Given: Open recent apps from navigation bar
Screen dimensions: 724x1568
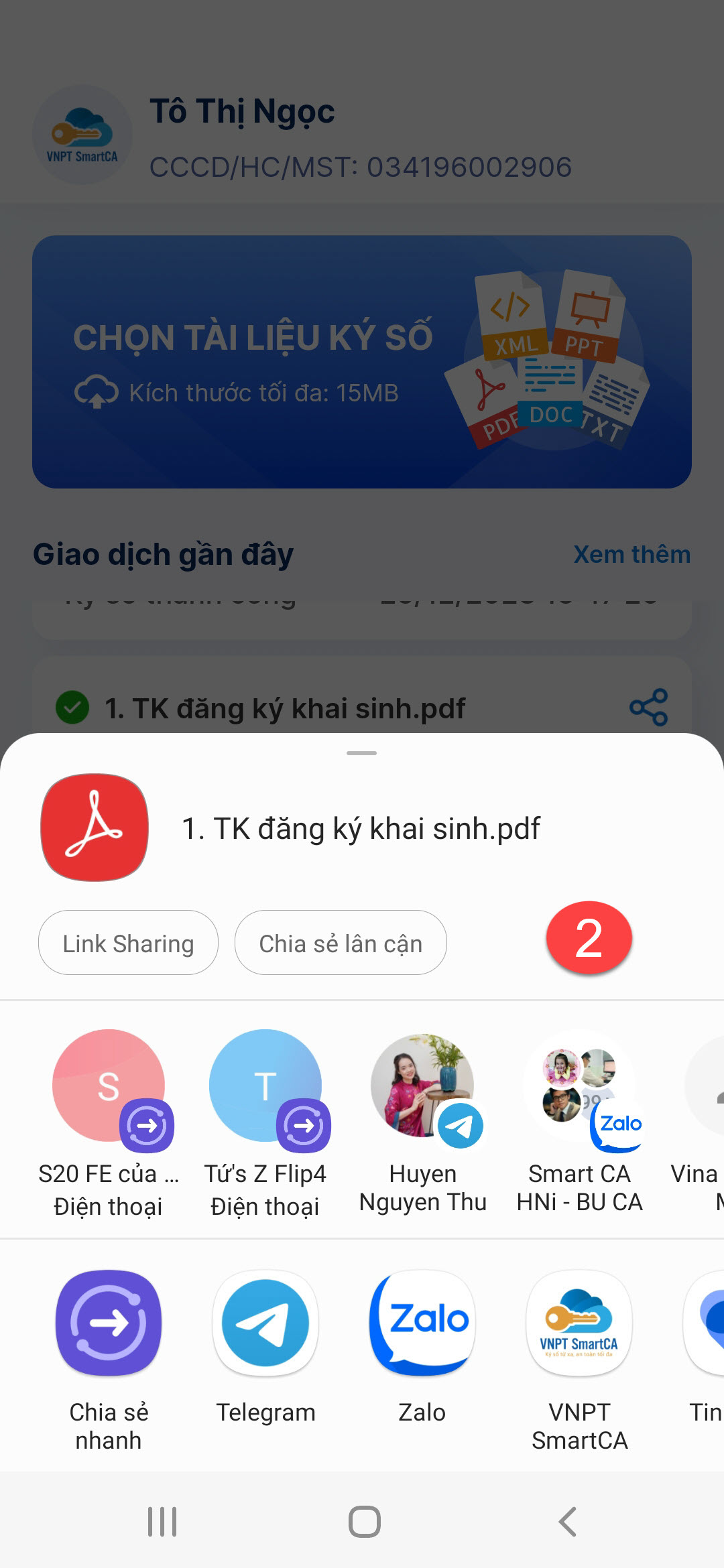Looking at the screenshot, I should point(162,1522).
